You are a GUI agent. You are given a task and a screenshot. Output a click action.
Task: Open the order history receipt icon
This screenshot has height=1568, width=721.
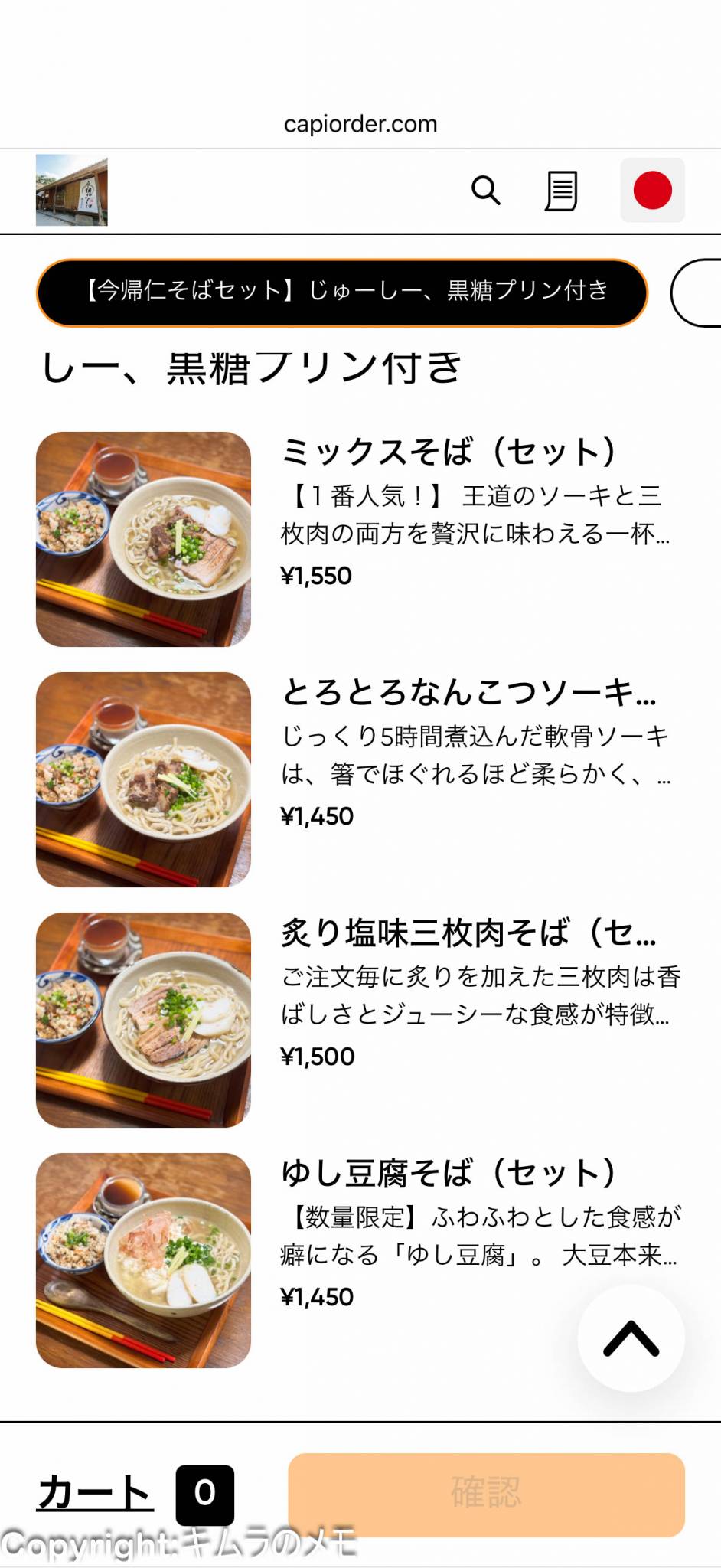[x=561, y=191]
